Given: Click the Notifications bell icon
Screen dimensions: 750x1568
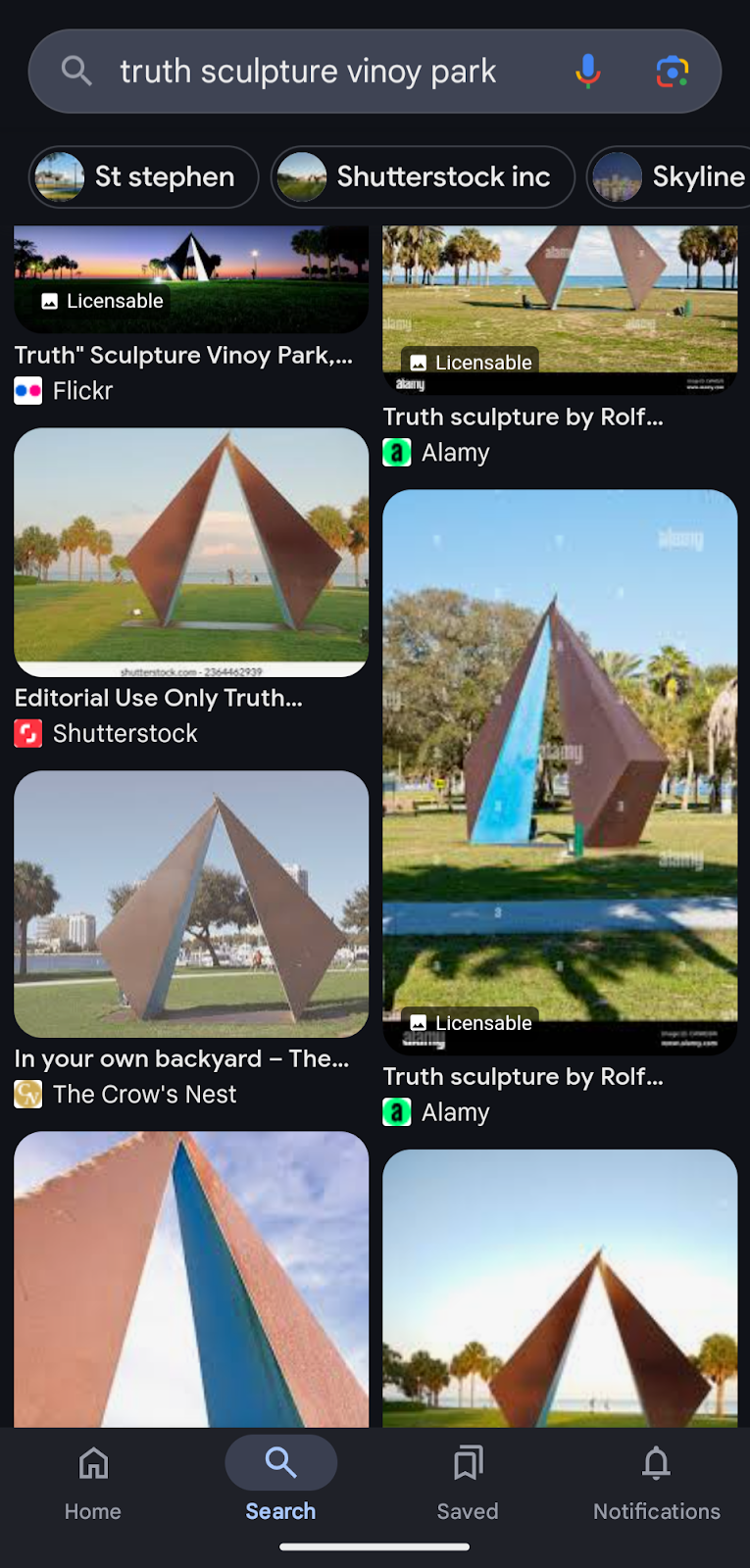Looking at the screenshot, I should (655, 1463).
